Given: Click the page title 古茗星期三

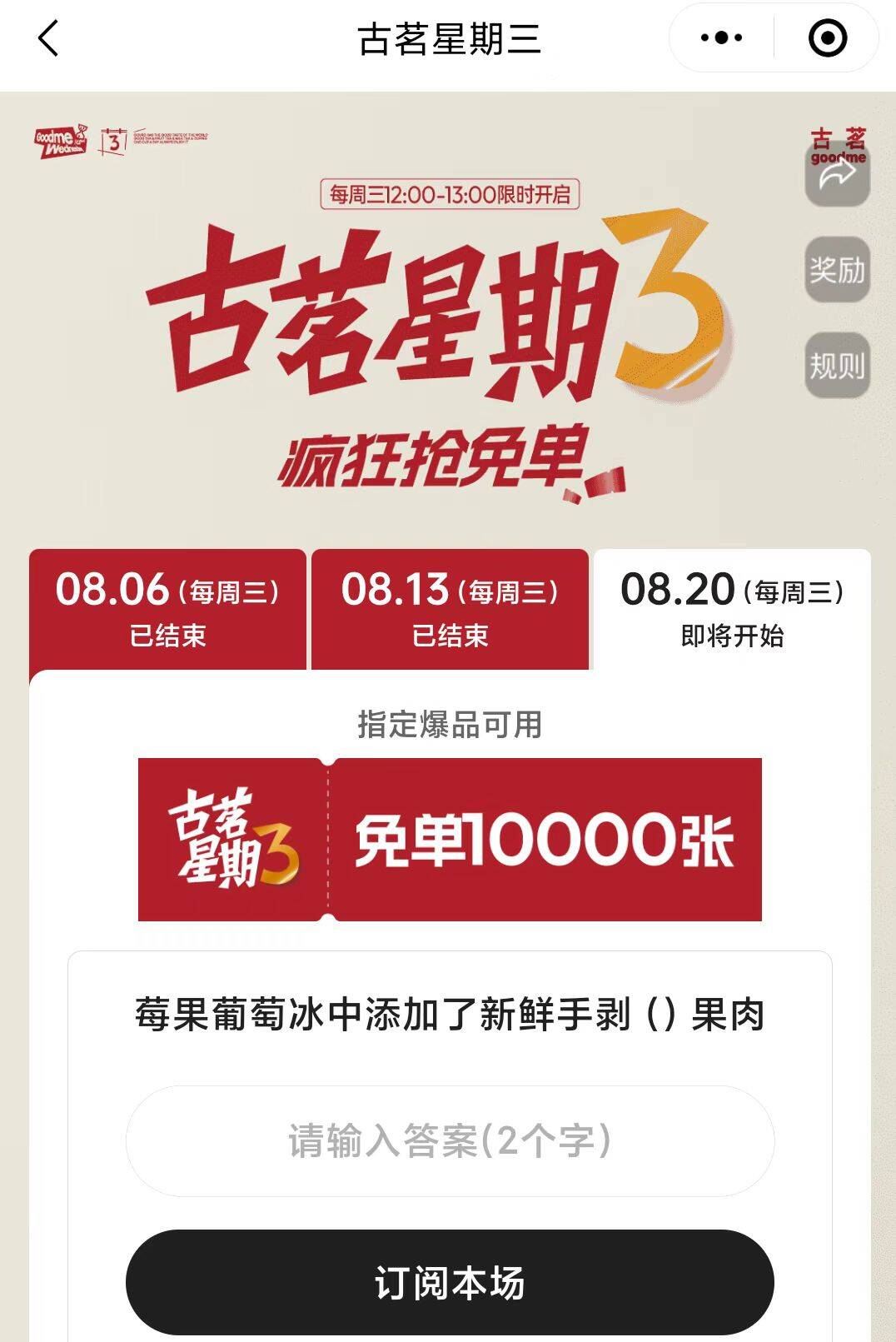Looking at the screenshot, I should click(447, 37).
